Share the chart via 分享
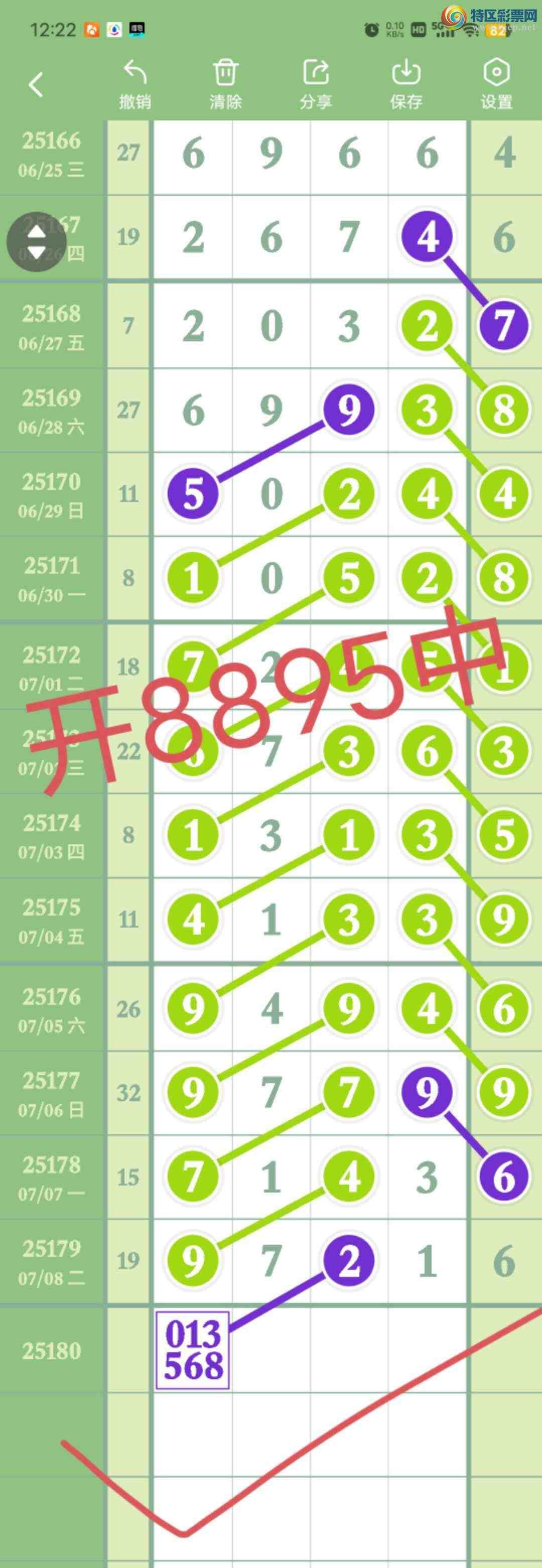The height and width of the screenshot is (1568, 542). pyautogui.click(x=316, y=85)
